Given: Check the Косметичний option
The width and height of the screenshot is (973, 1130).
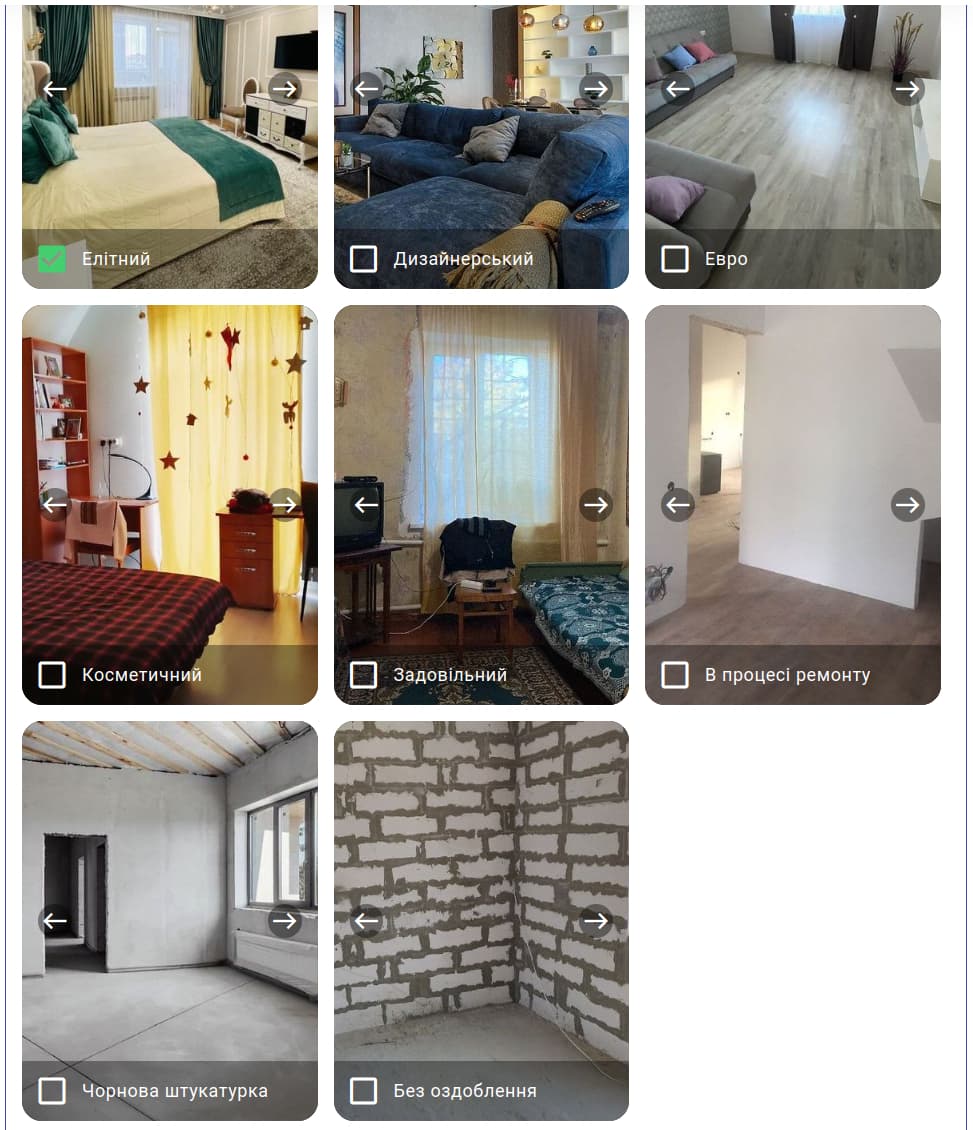Looking at the screenshot, I should point(52,675).
